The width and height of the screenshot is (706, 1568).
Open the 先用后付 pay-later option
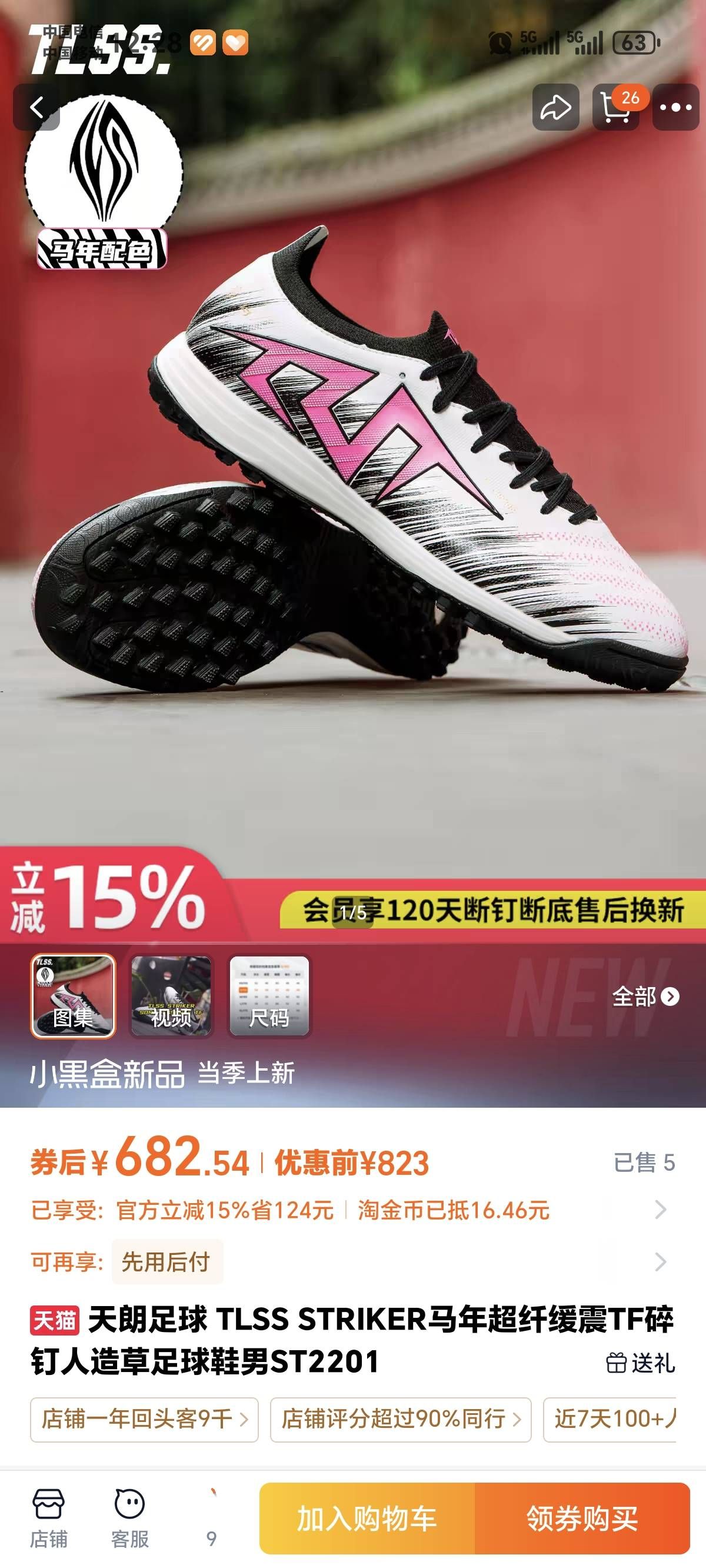click(166, 1262)
